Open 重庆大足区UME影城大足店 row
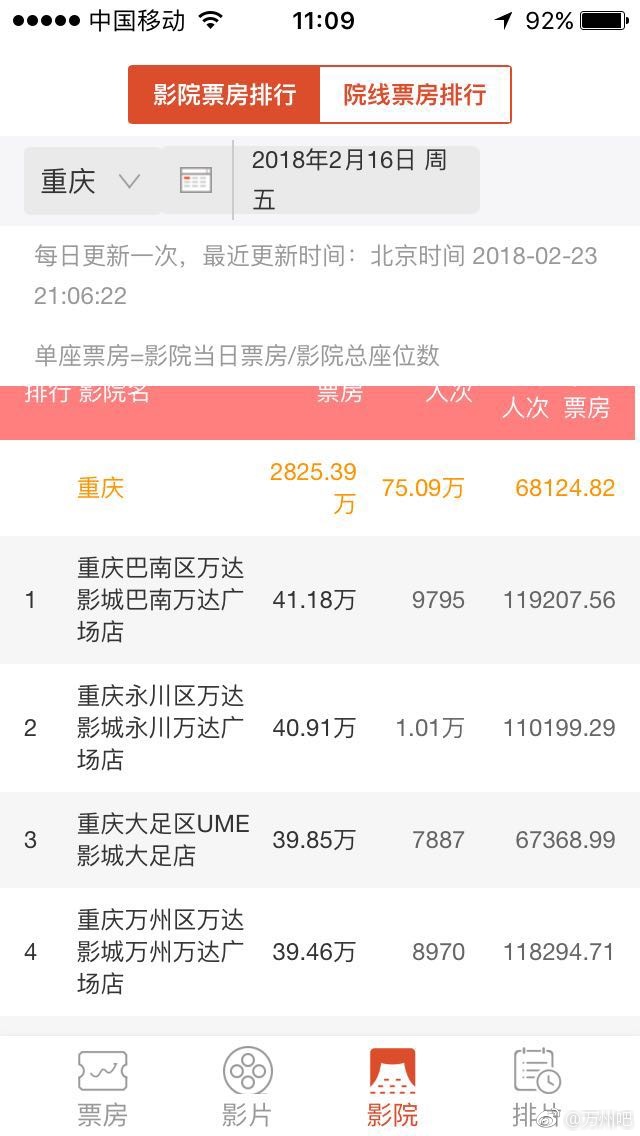640x1136 pixels. click(x=320, y=840)
